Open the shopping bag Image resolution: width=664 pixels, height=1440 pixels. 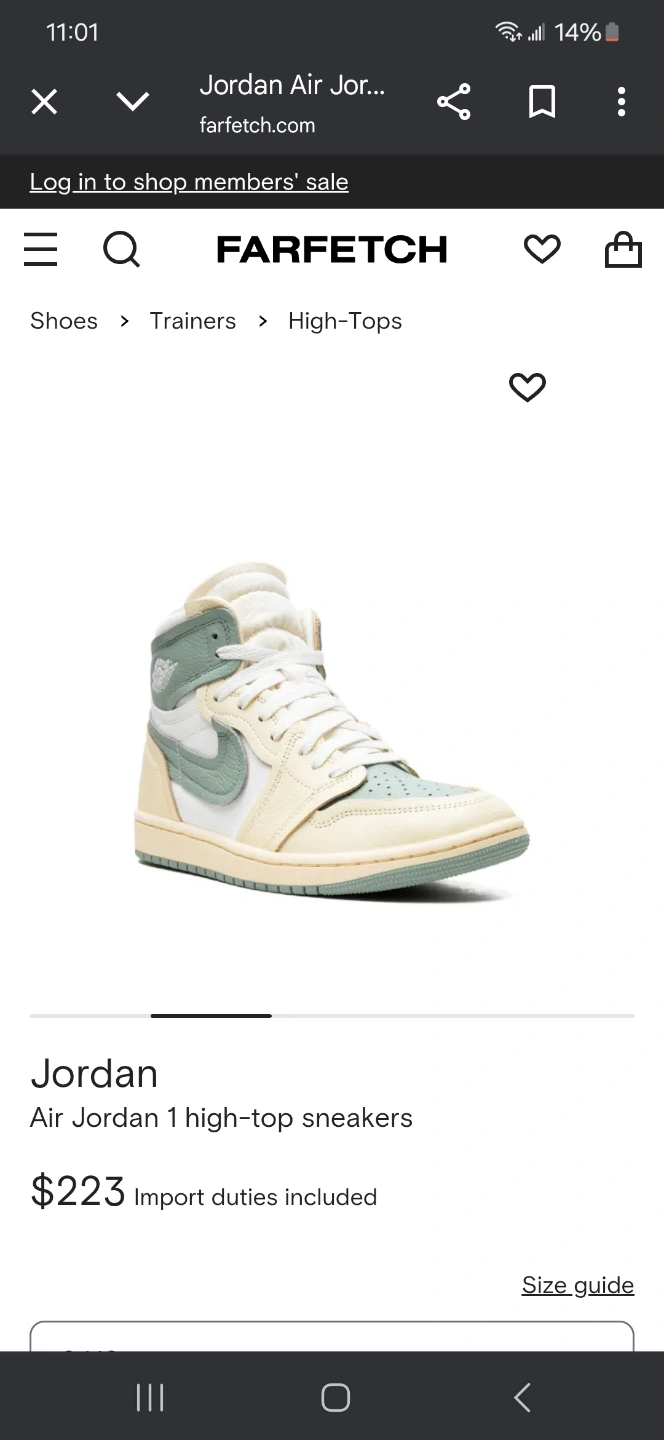[x=623, y=249]
